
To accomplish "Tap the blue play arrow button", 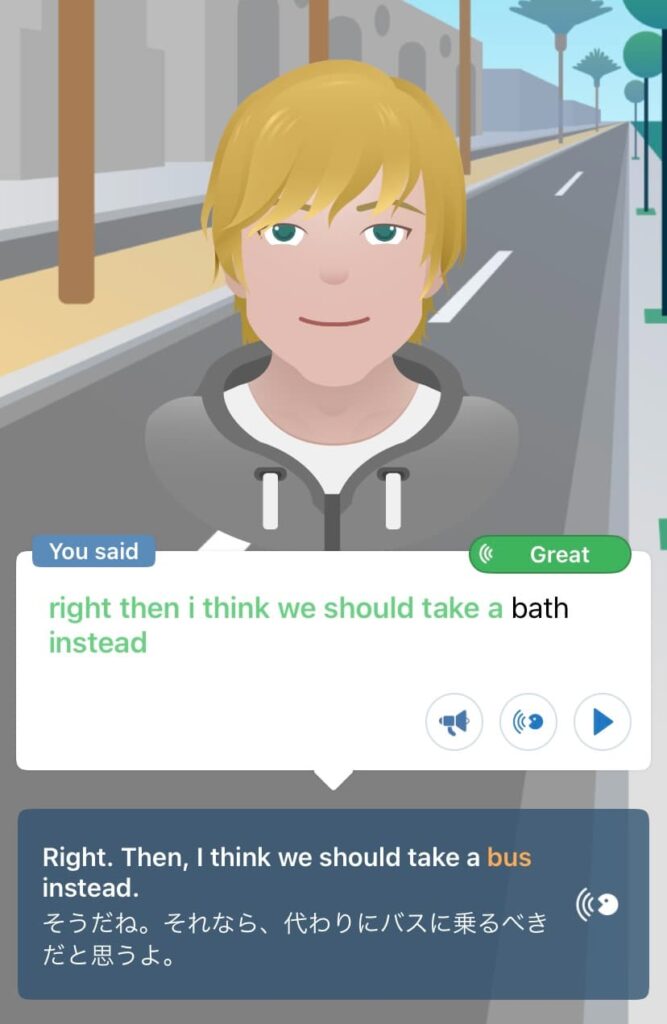I will click(602, 722).
